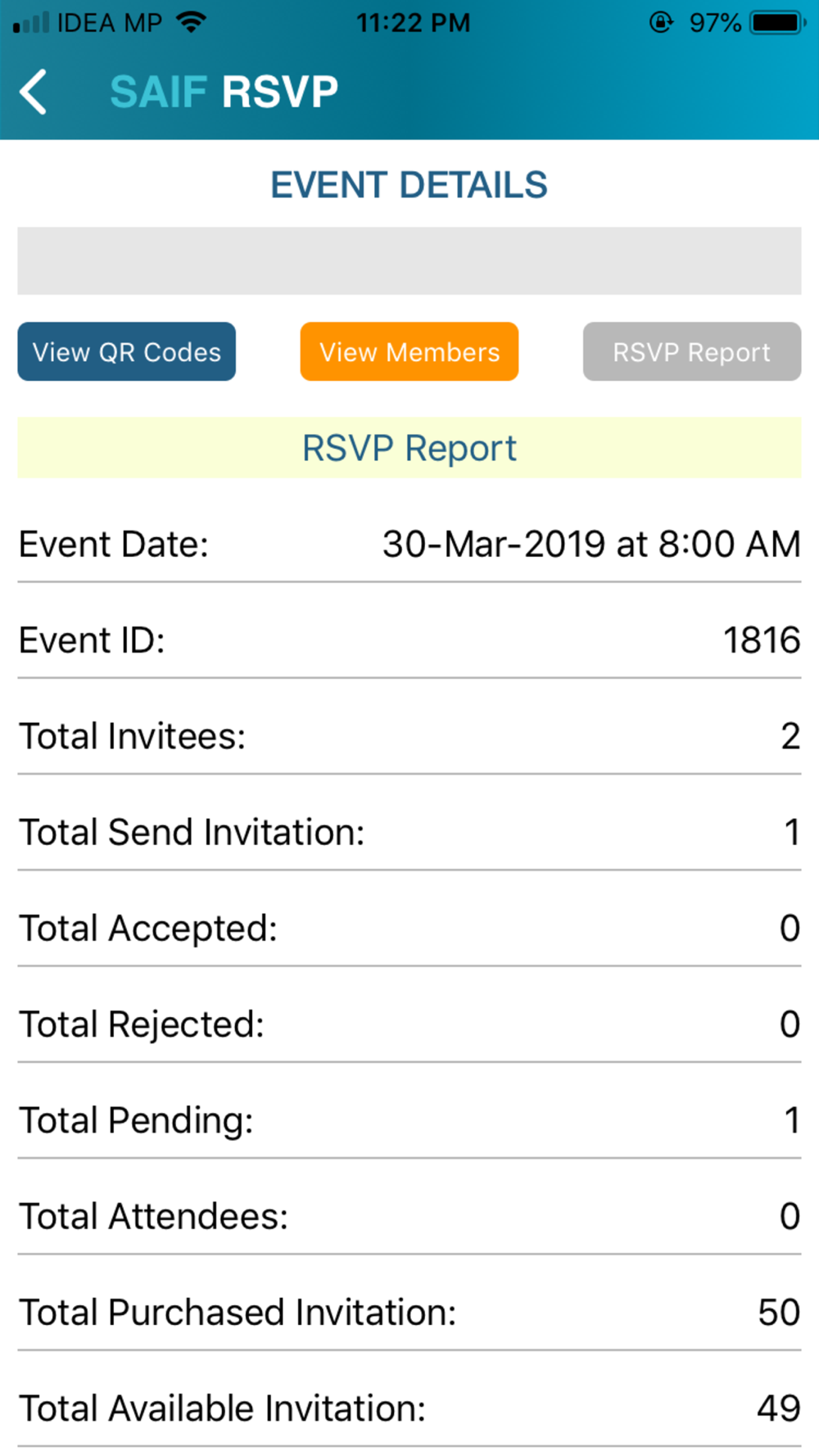
Task: Open View QR Codes
Action: 127,352
